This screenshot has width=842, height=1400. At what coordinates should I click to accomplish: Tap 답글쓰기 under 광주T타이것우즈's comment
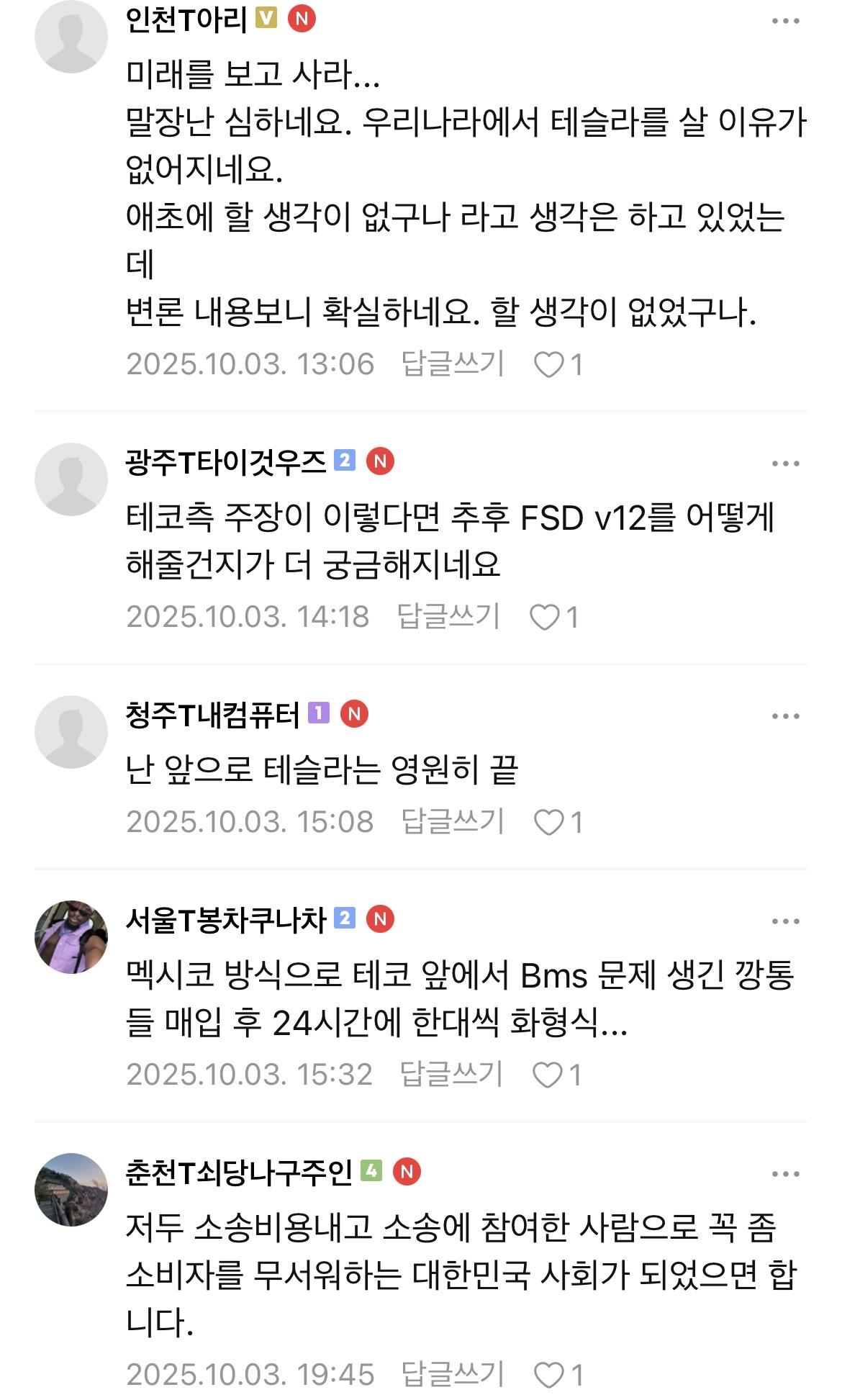(x=448, y=616)
